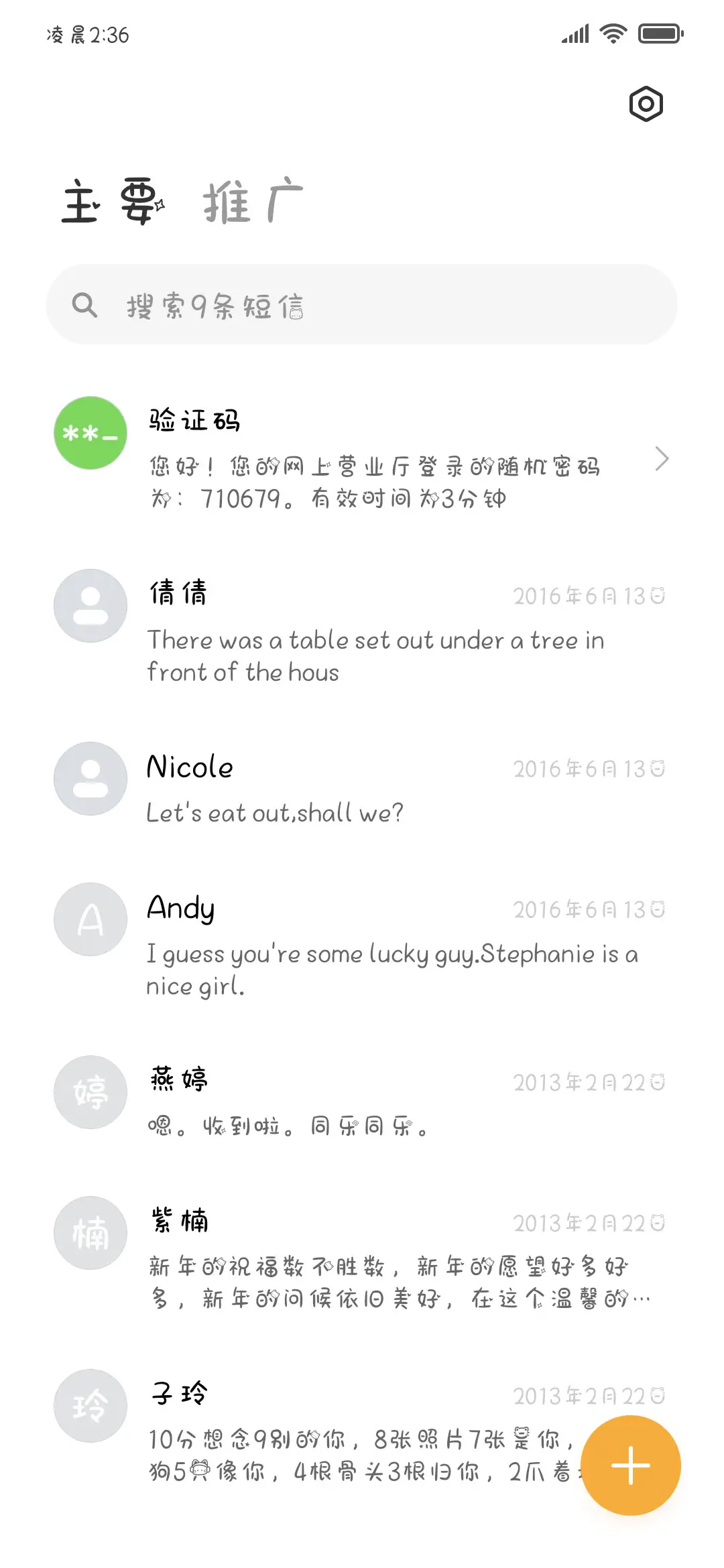The image size is (724, 1568).
Task: Tap the green 验证码 verification code avatar
Action: point(90,432)
